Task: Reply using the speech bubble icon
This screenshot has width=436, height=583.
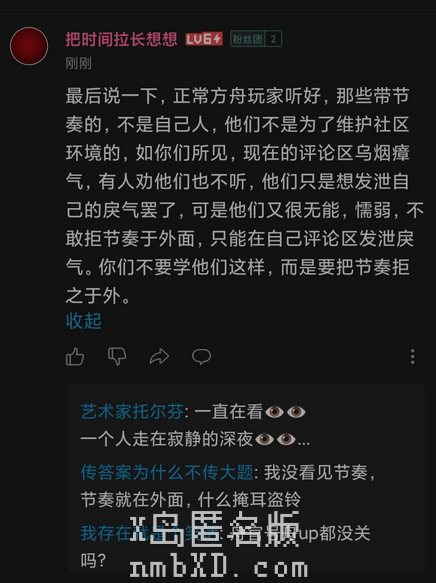Action: click(201, 357)
